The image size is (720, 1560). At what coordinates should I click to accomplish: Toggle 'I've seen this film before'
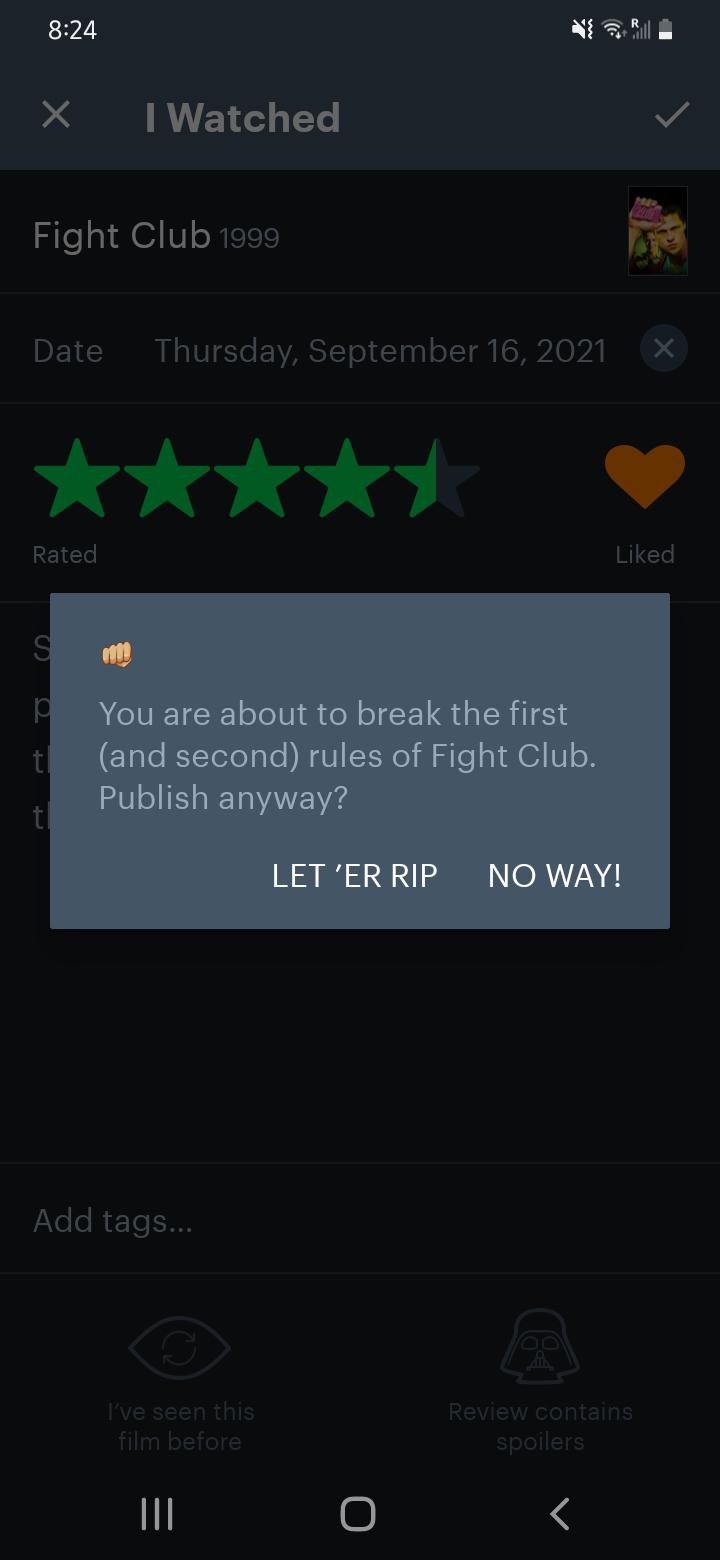(x=181, y=1380)
